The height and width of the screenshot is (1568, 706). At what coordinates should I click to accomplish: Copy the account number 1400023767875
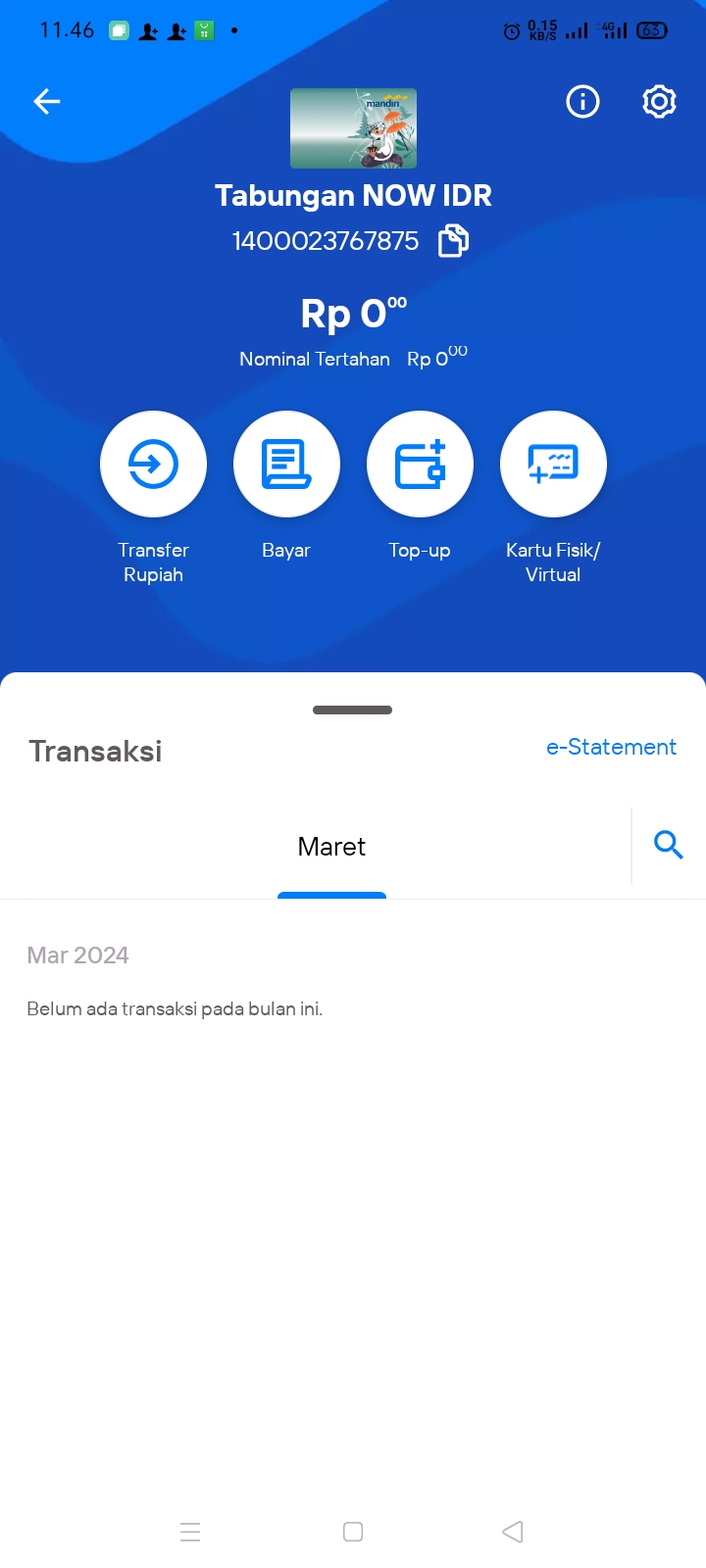click(453, 240)
